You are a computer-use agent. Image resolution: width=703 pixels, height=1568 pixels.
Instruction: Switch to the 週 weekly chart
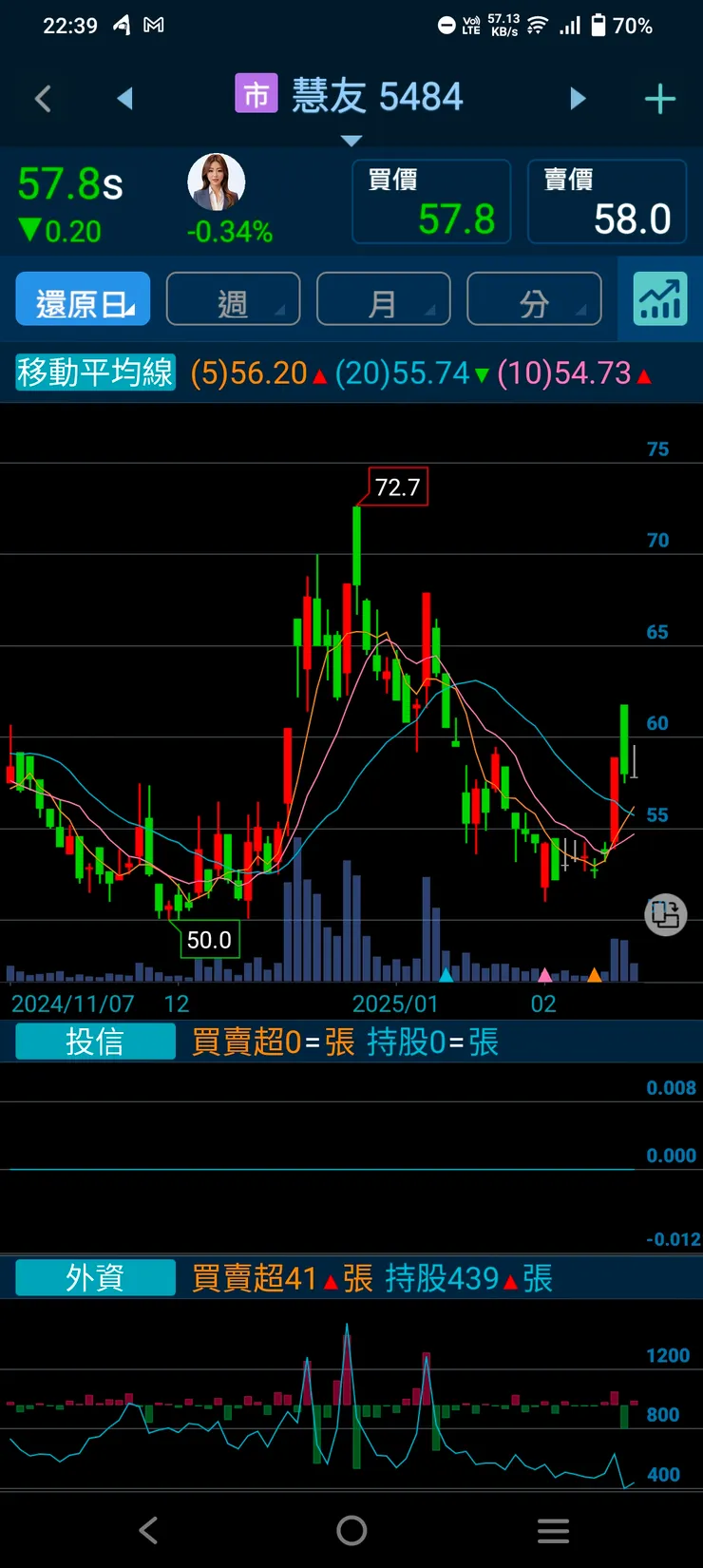click(233, 299)
